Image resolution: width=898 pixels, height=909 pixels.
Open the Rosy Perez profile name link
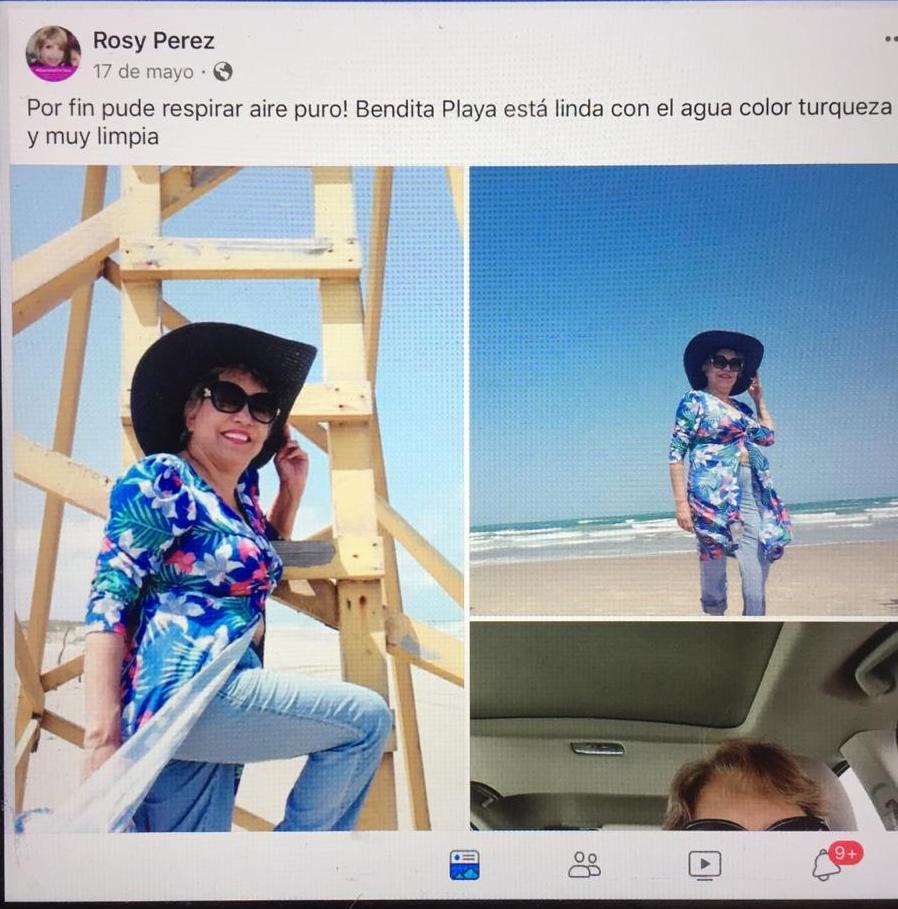coord(154,41)
